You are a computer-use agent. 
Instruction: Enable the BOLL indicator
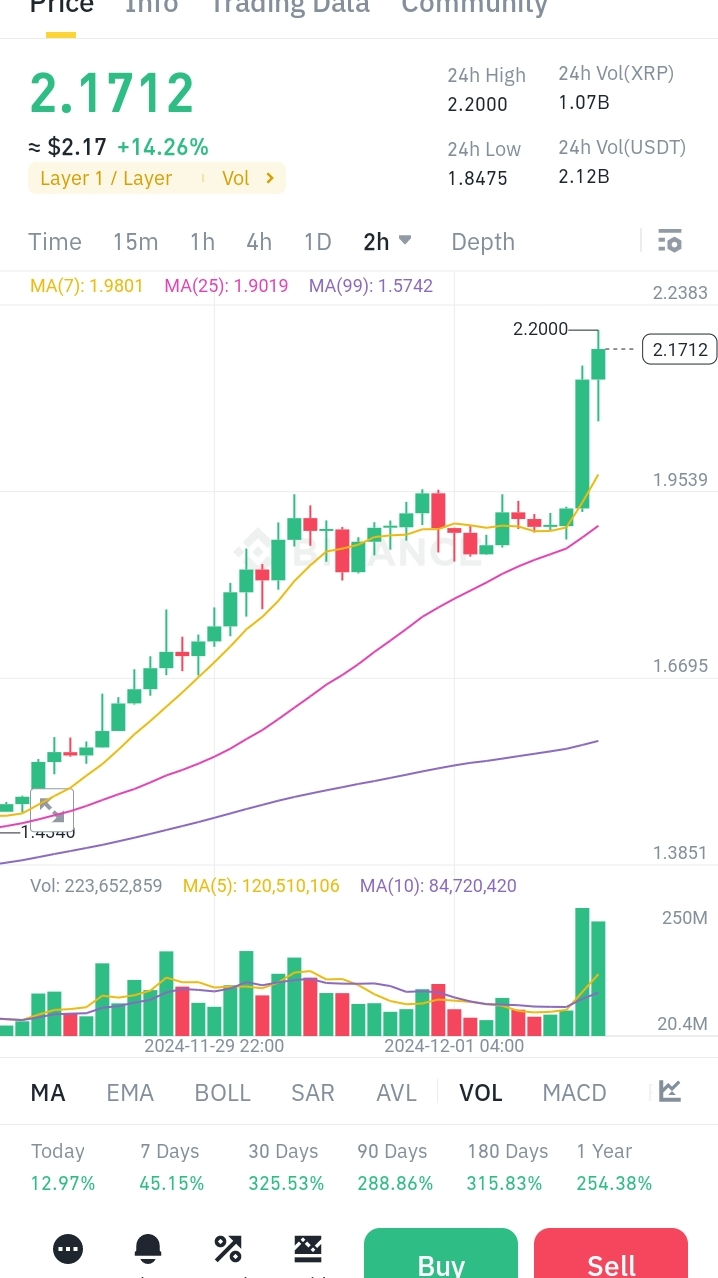point(222,1093)
